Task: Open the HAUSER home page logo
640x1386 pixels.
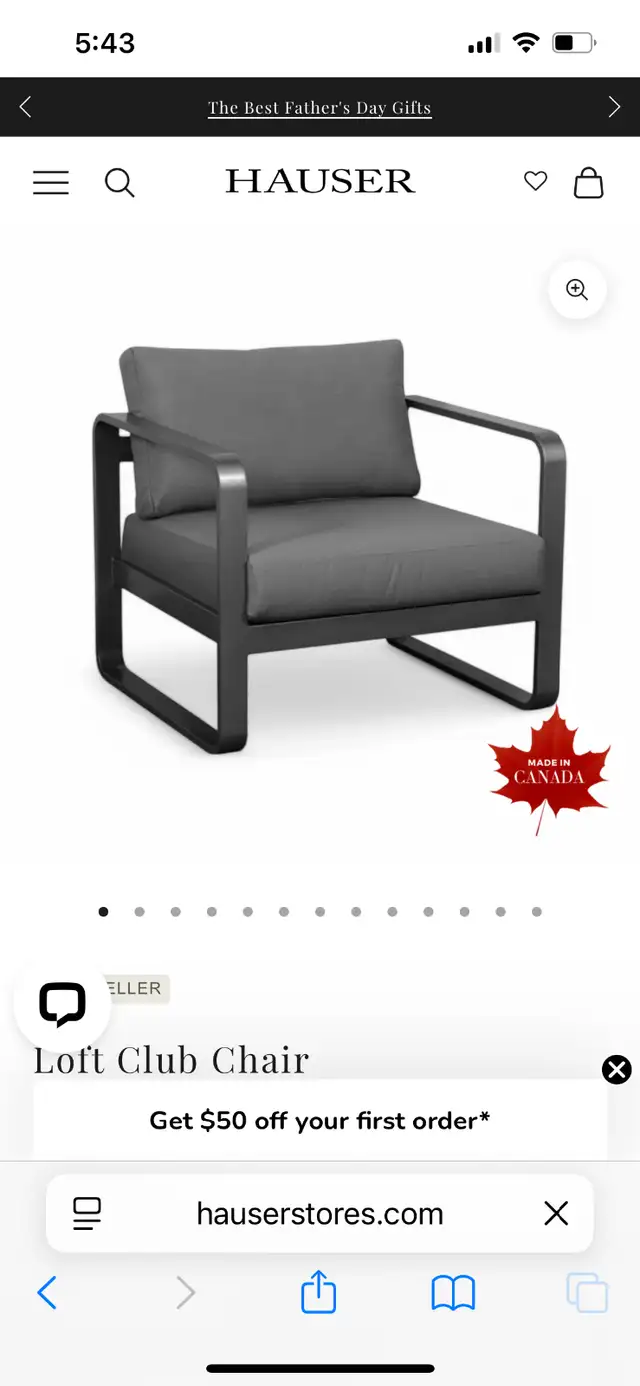Action: tap(320, 181)
